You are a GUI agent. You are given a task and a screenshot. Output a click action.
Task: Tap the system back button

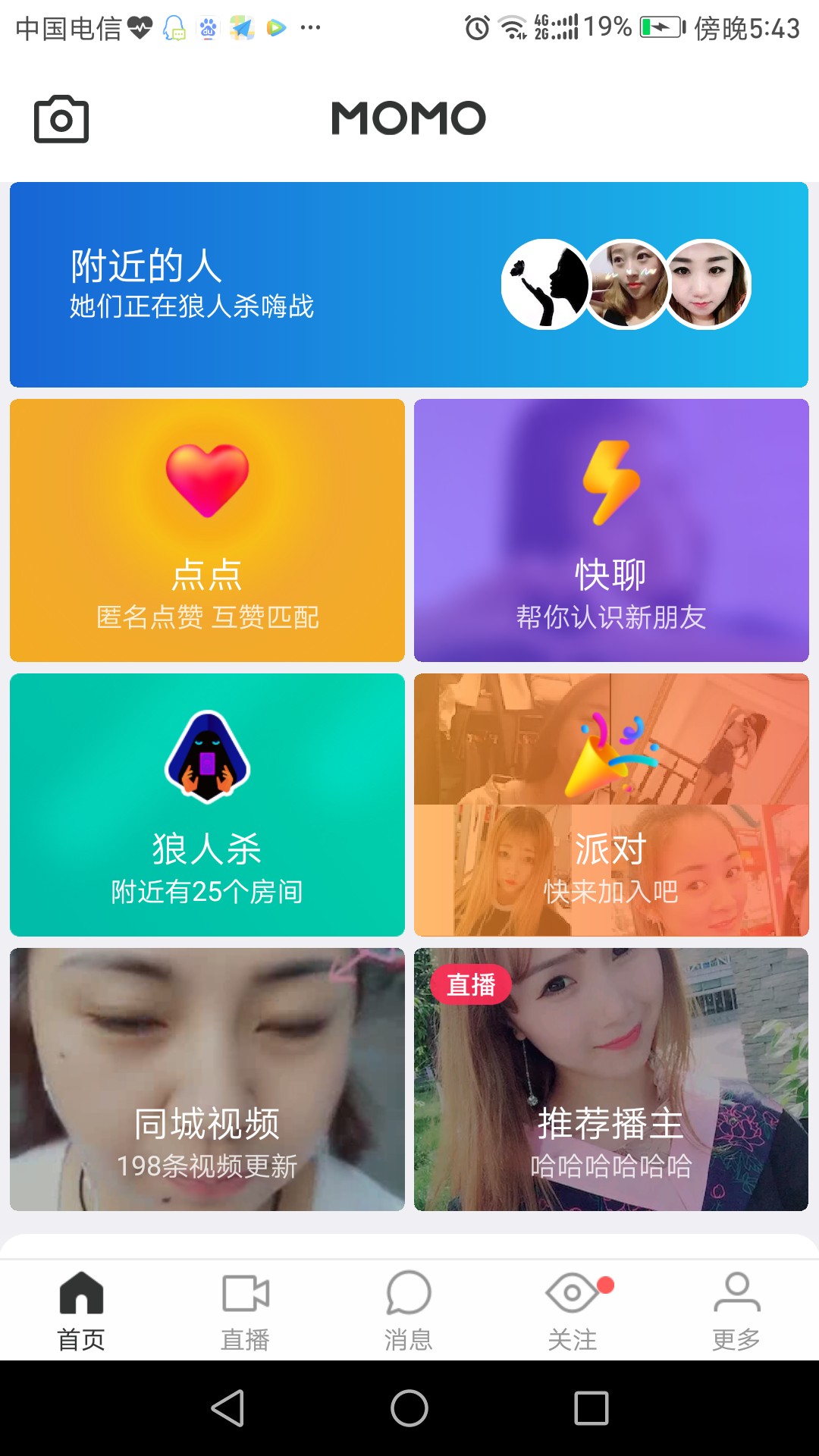tap(227, 1408)
